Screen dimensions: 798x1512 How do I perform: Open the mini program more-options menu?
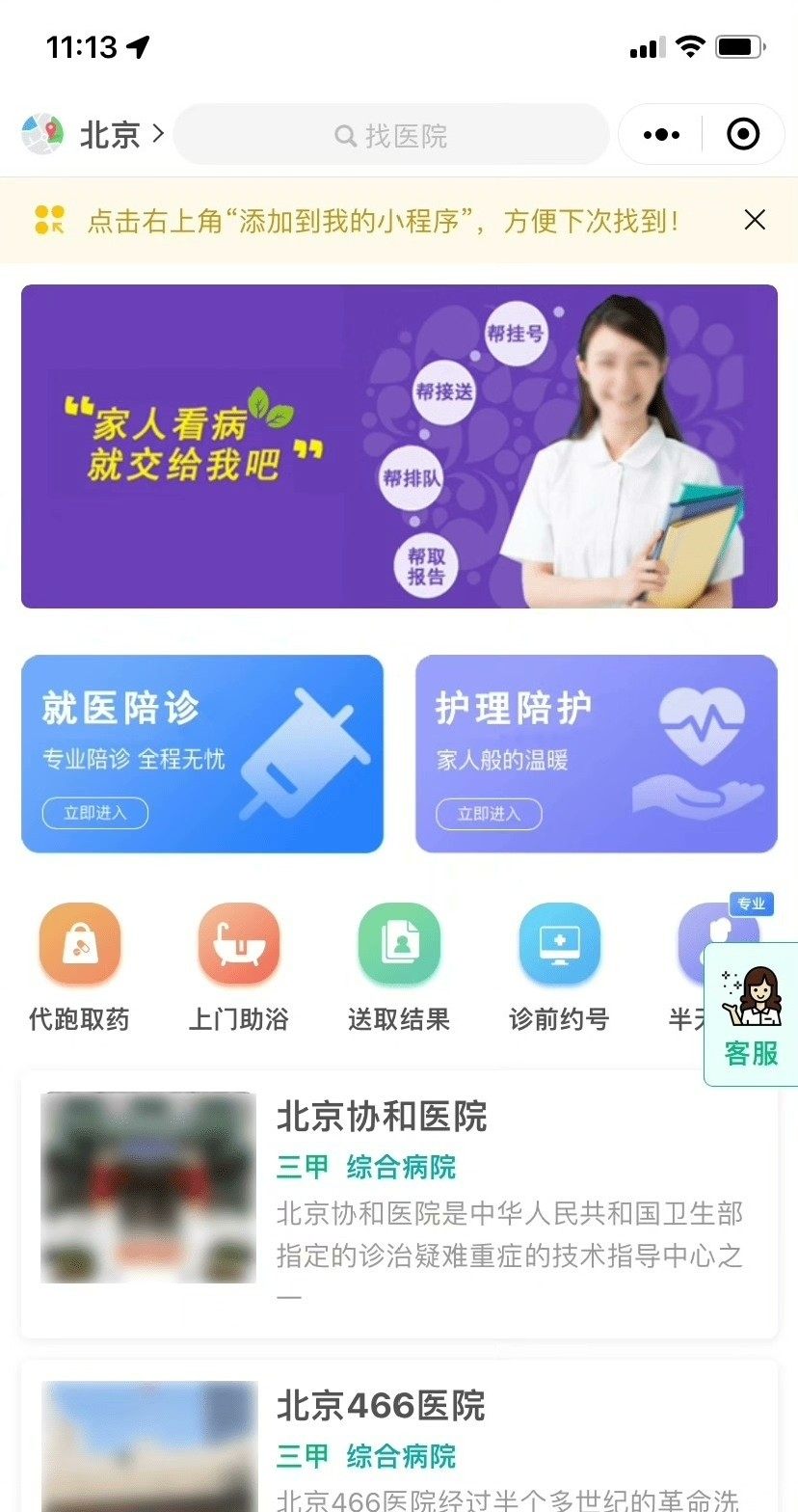coord(661,135)
